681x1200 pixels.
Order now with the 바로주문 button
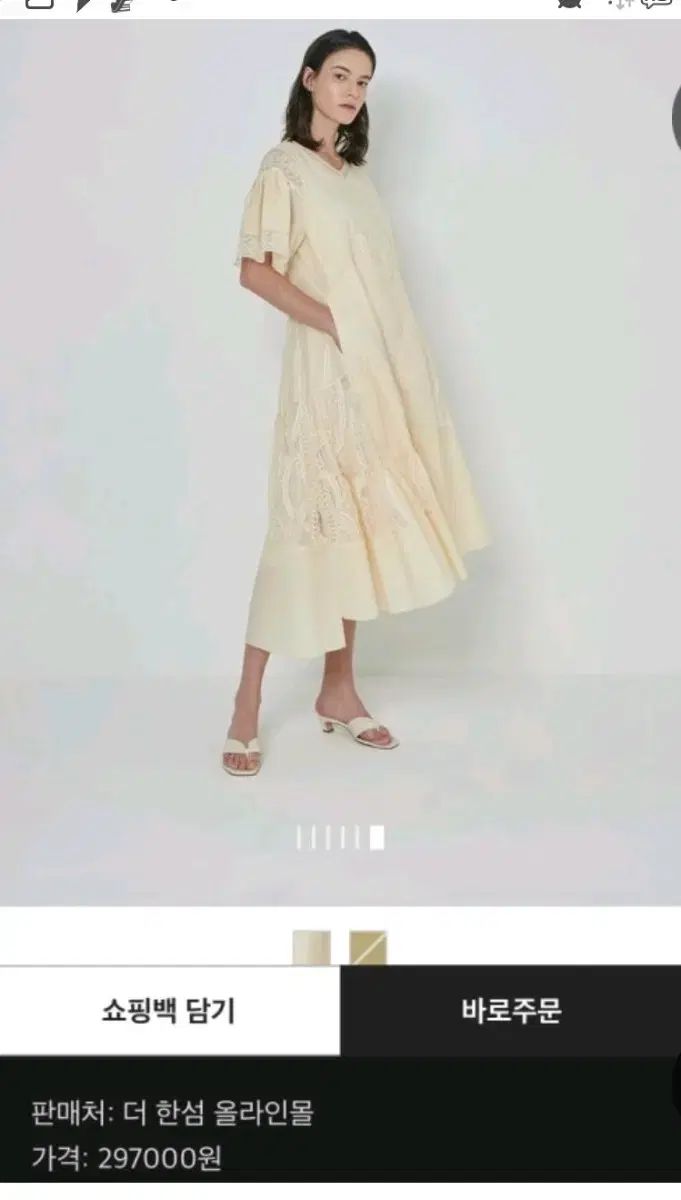tap(511, 1010)
